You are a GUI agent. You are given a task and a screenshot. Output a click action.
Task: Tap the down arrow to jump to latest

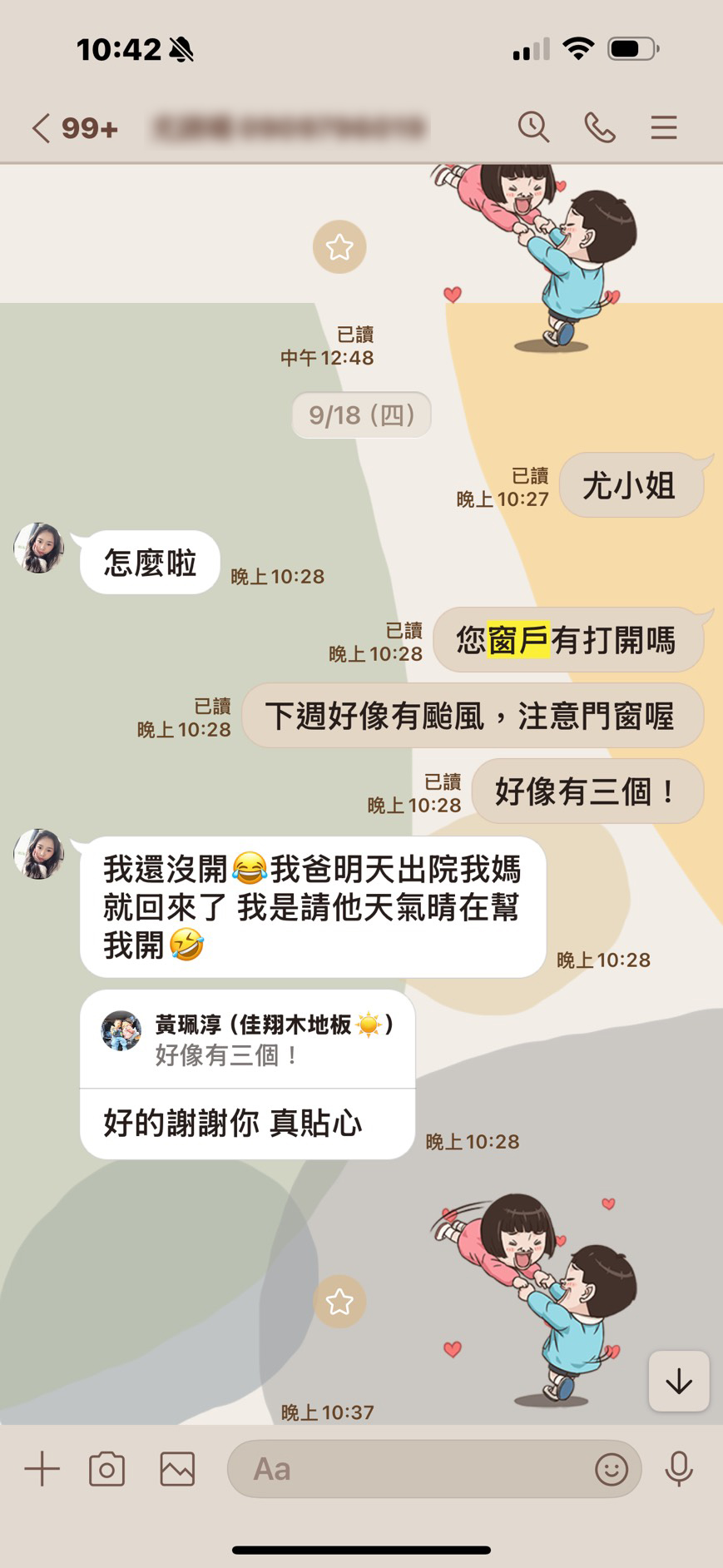(x=679, y=1381)
